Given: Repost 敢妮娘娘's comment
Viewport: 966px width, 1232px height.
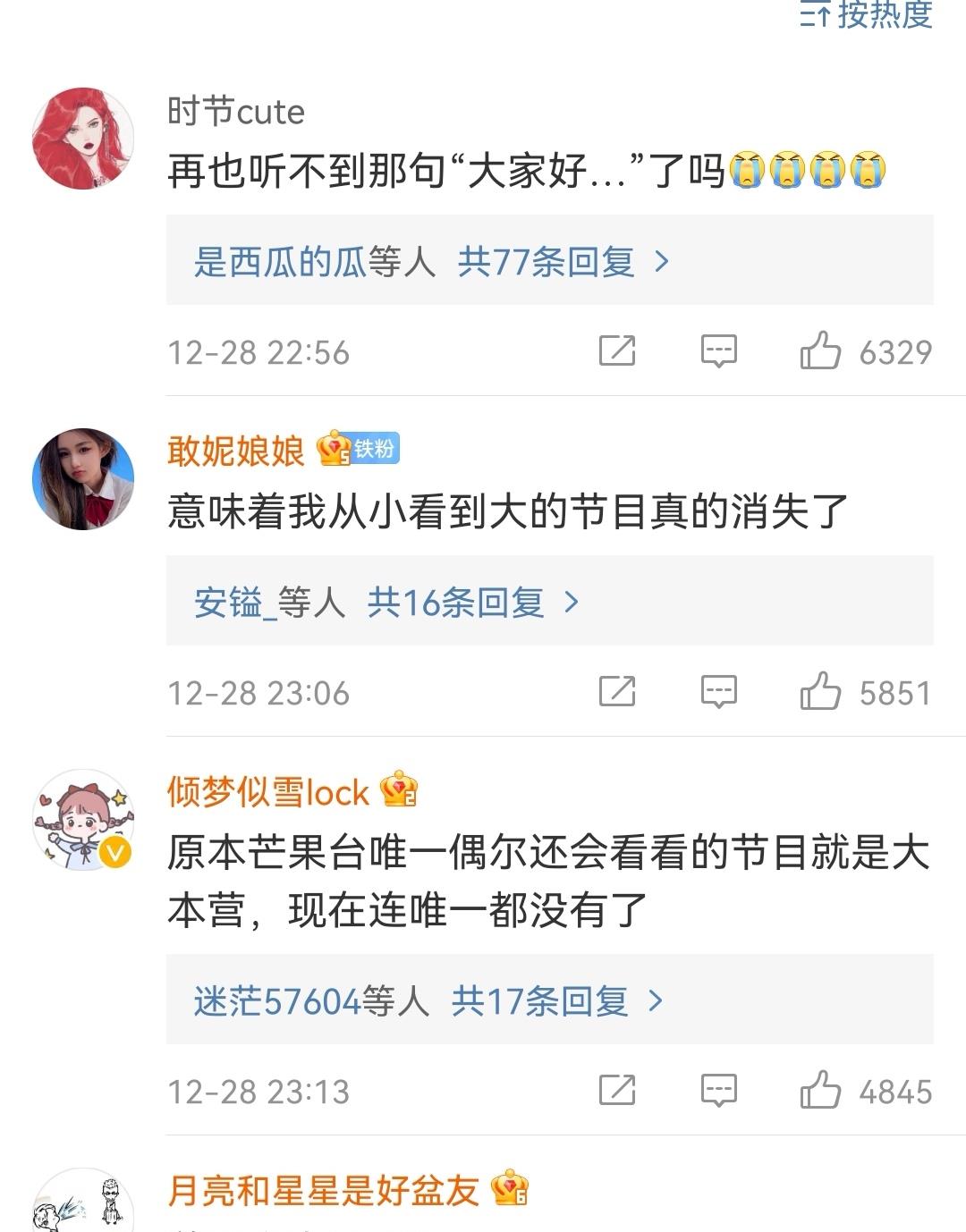Looking at the screenshot, I should (x=616, y=692).
